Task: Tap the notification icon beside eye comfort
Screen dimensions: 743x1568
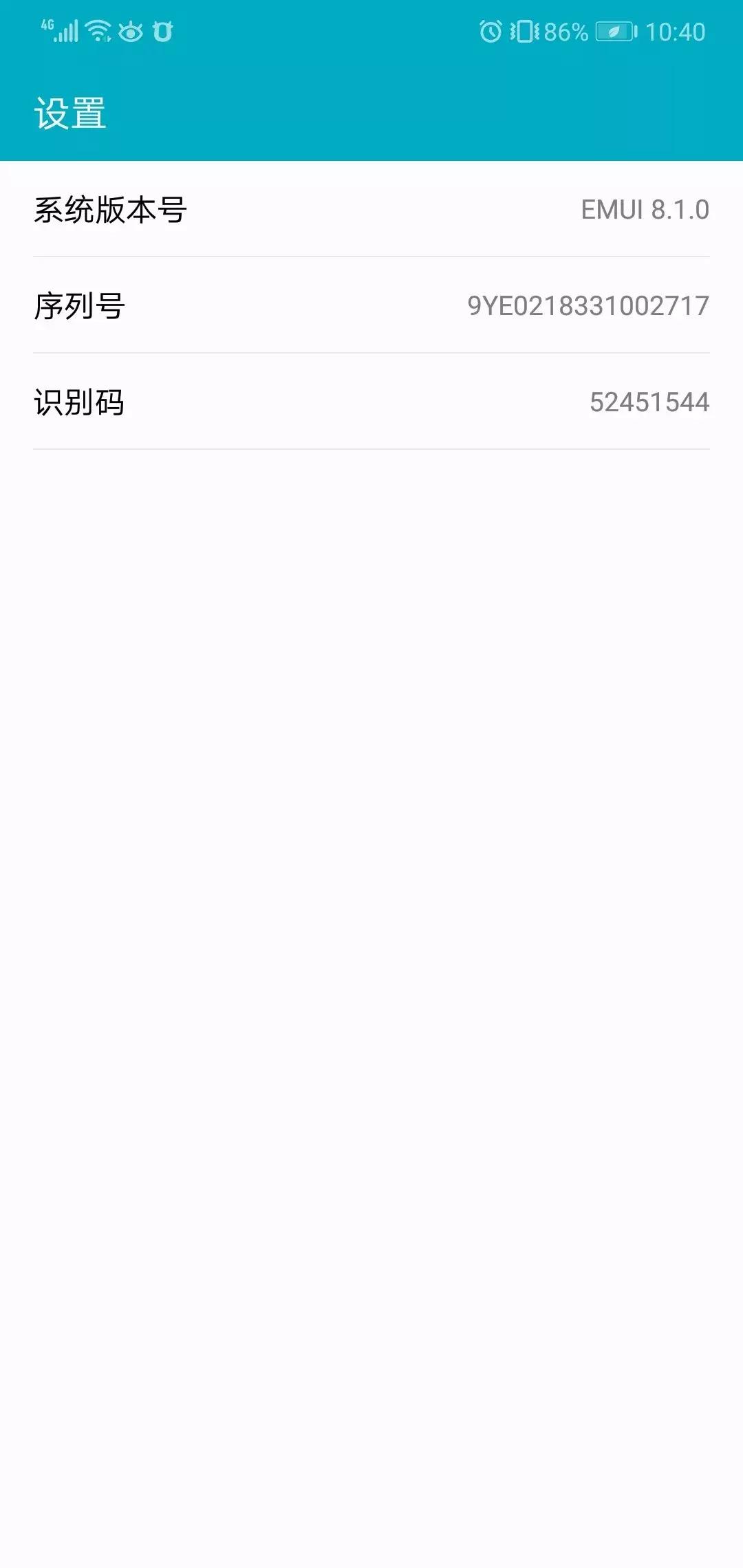Action: 164,30
